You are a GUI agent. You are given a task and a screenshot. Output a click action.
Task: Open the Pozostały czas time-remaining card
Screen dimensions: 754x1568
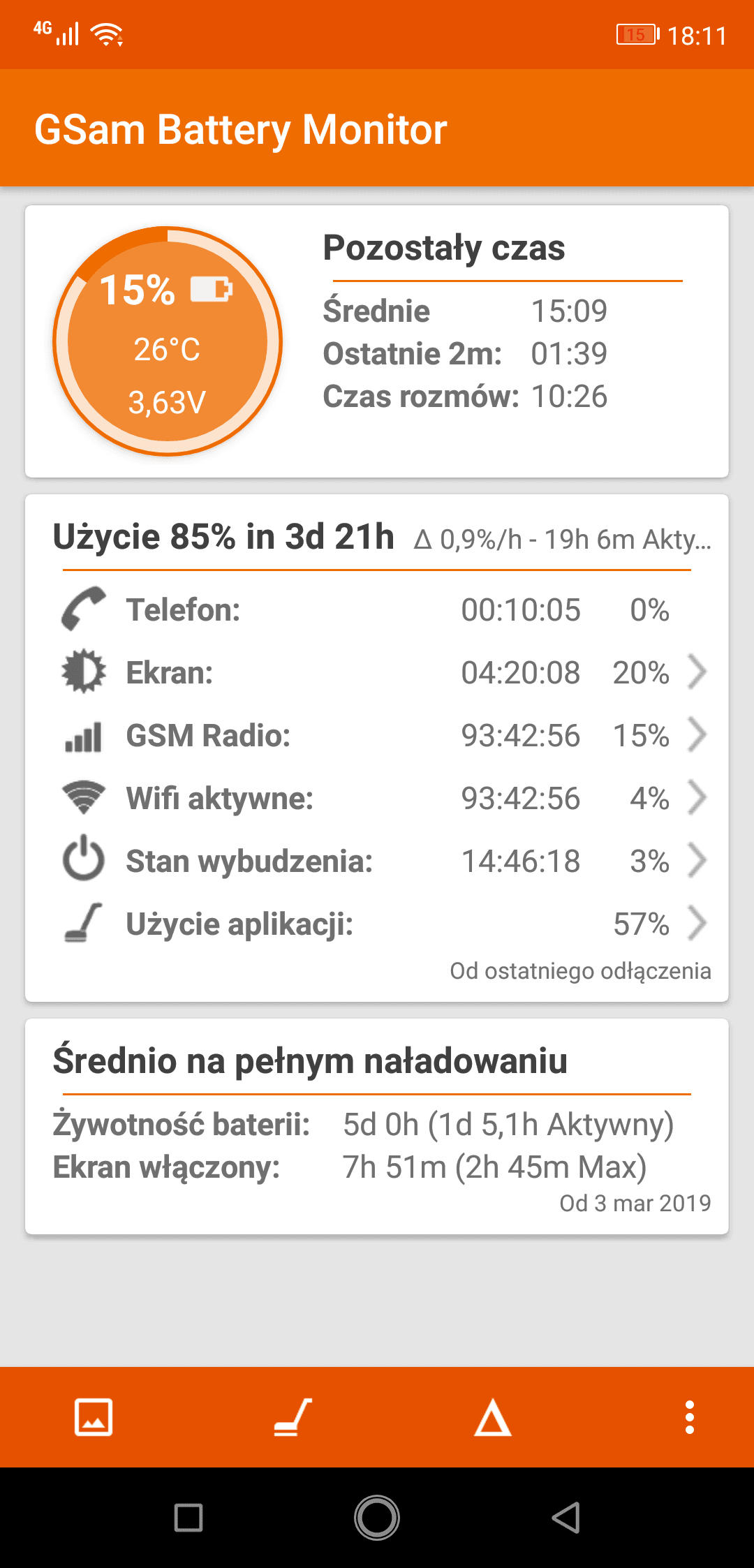tap(377, 341)
